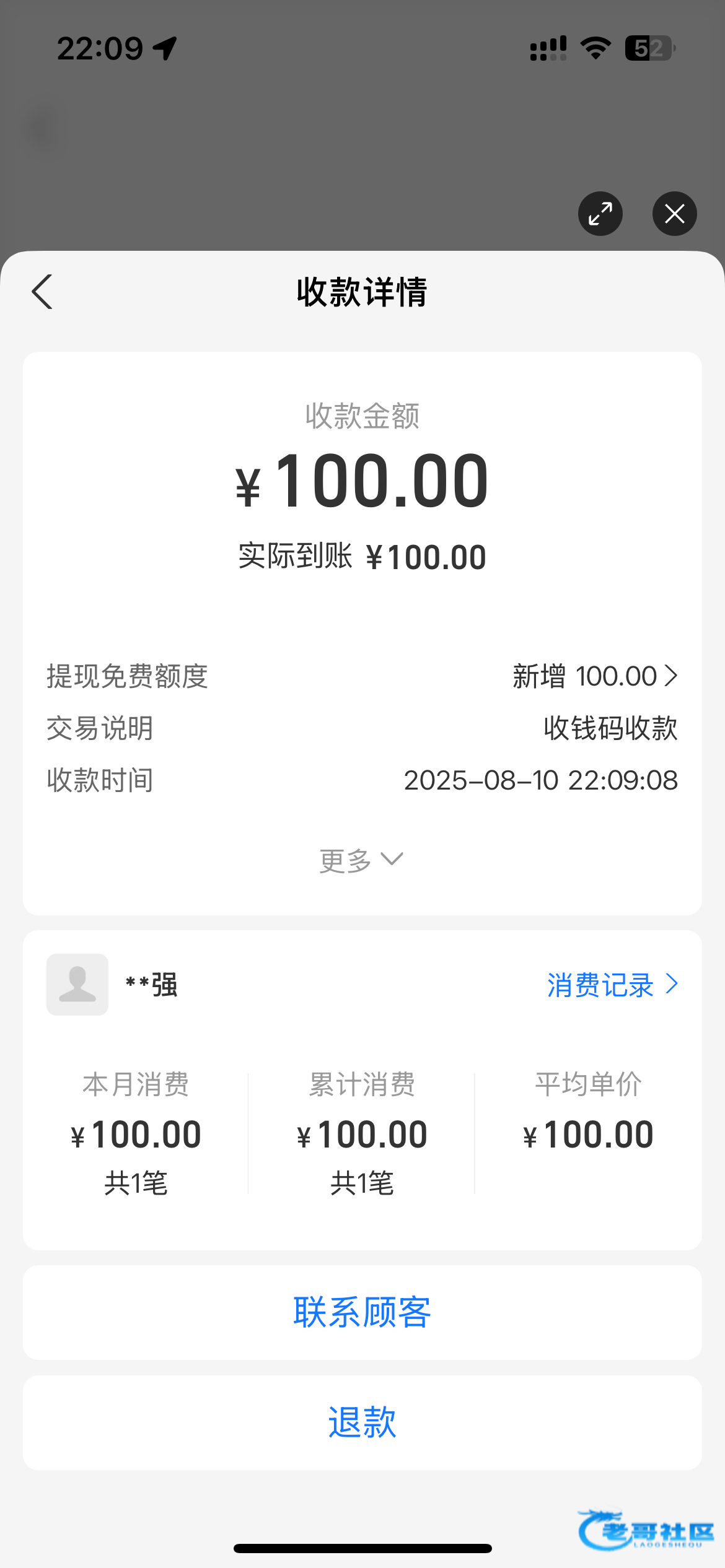Open 消费记录 for customer **强
The width and height of the screenshot is (725, 1568).
(612, 985)
